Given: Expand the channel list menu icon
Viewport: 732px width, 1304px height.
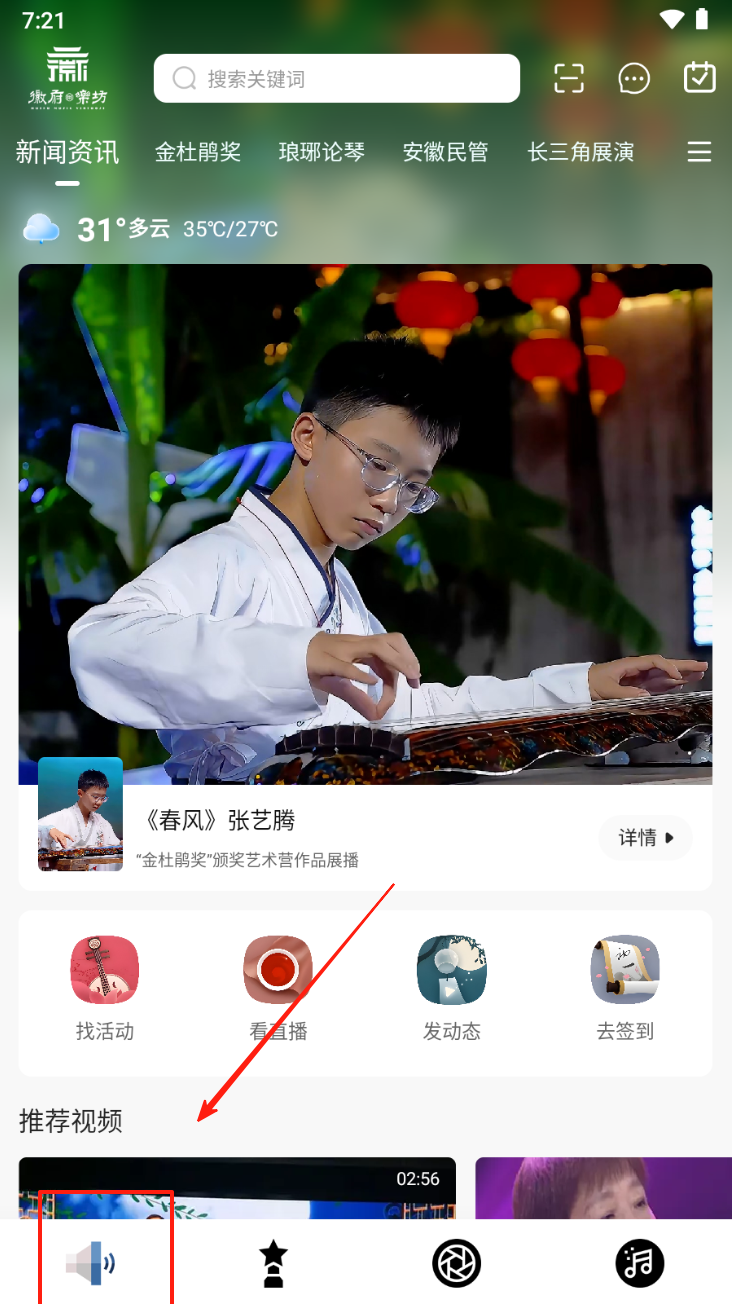Looking at the screenshot, I should (699, 152).
